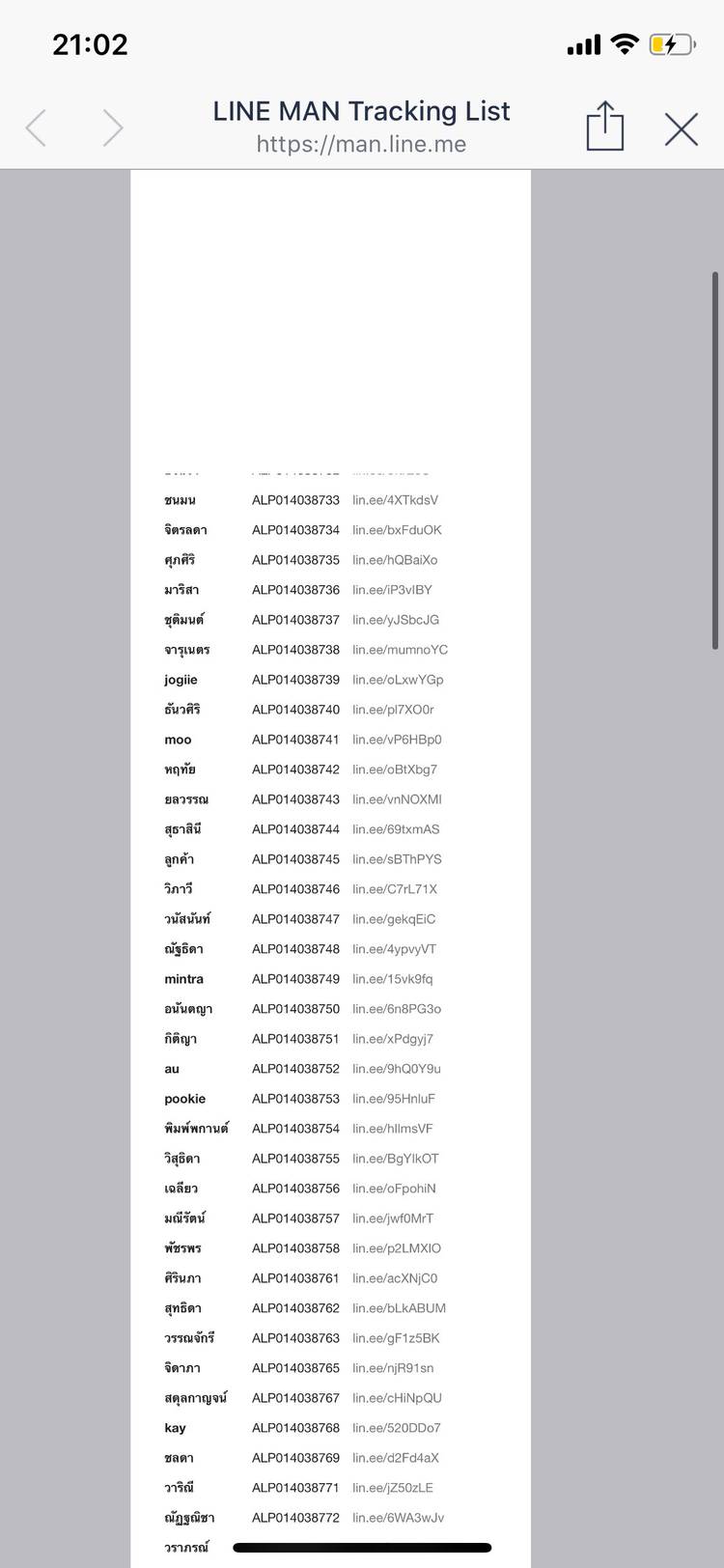Go forward to the next page
Screen dimensions: 724x1568
(113, 127)
